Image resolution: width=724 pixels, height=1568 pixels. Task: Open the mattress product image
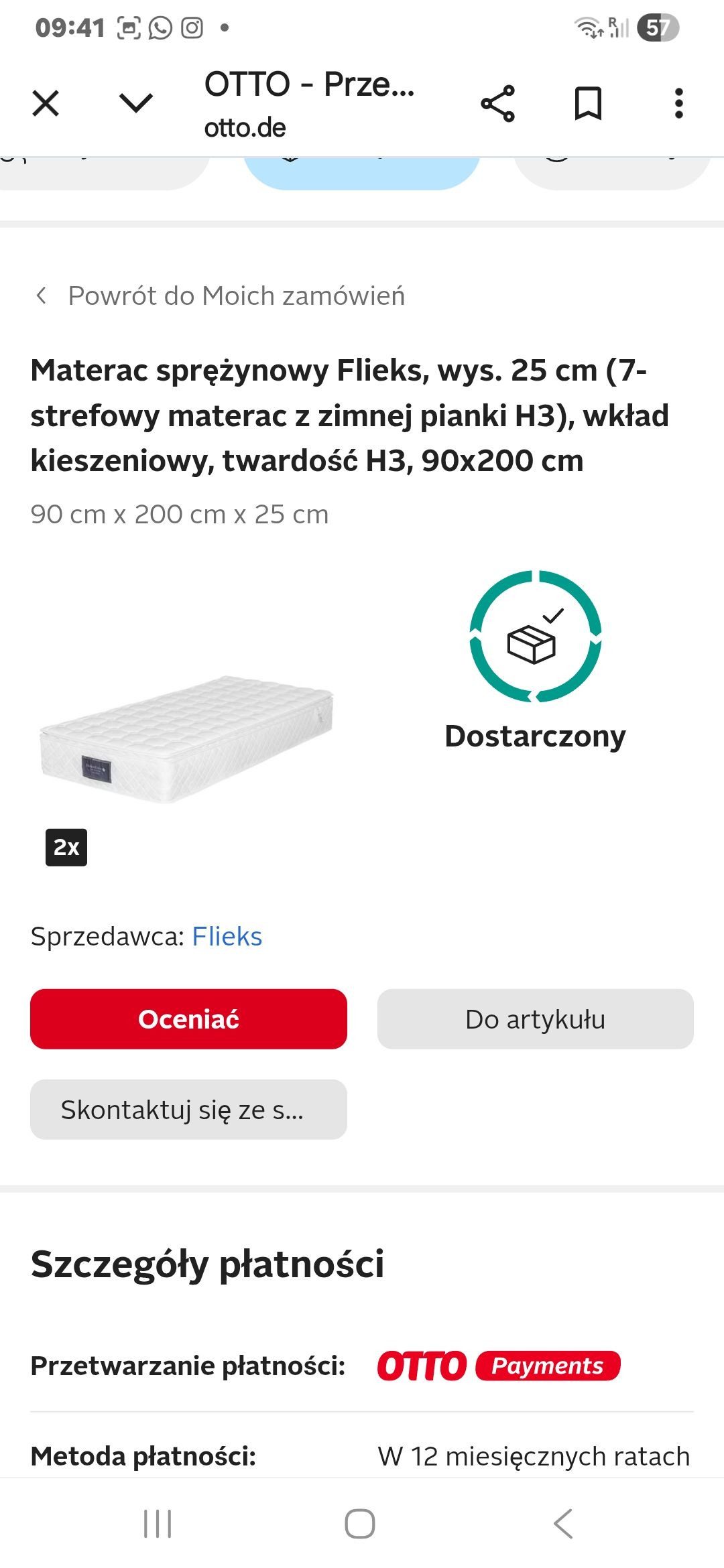(187, 739)
